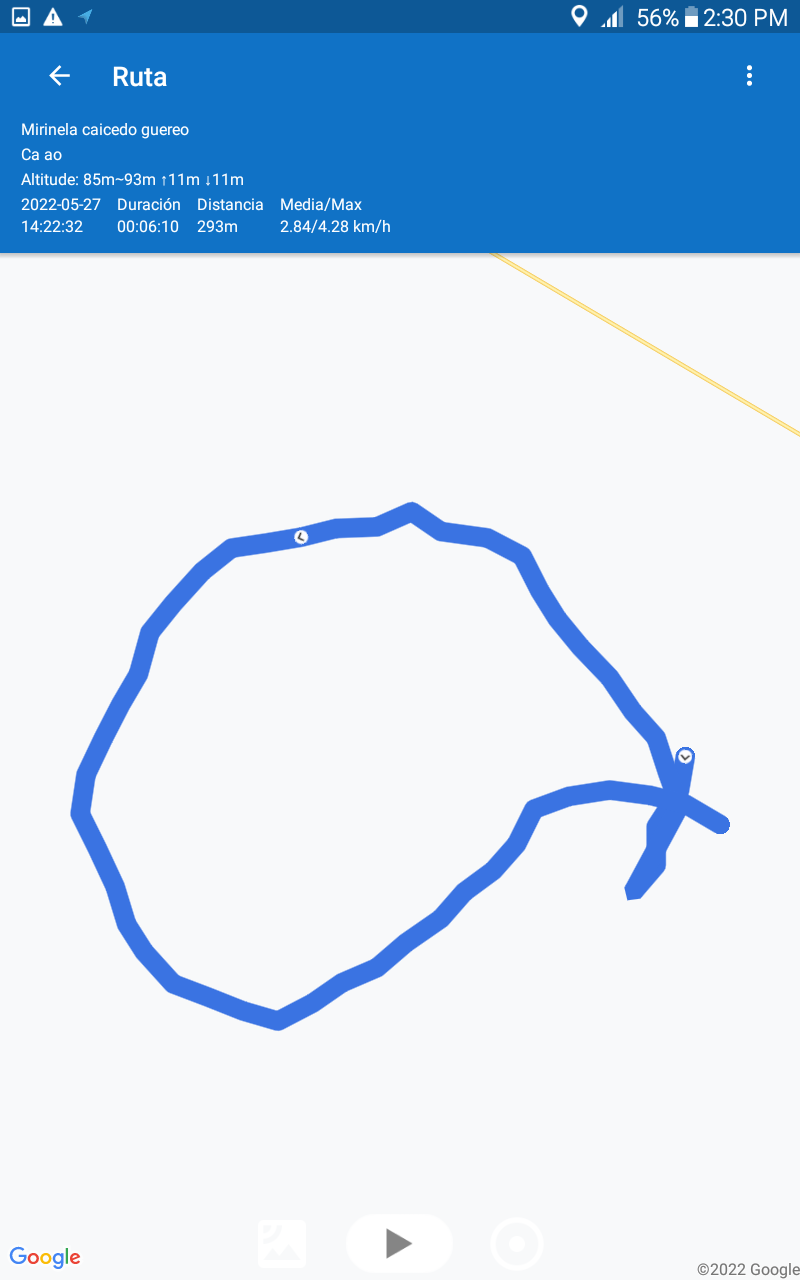The image size is (800, 1280).
Task: Tap the circular target button
Action: [x=517, y=1244]
